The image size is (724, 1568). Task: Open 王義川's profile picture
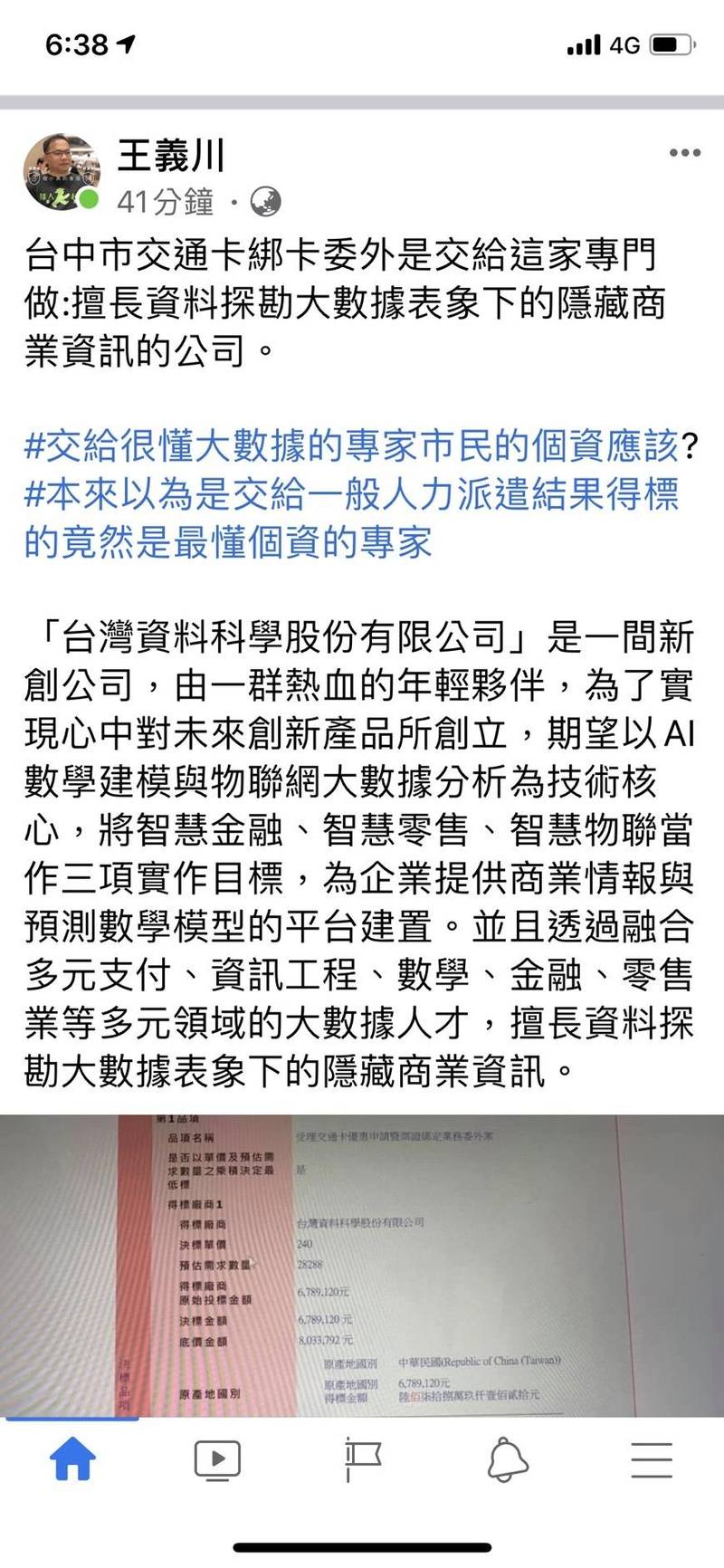pos(62,173)
